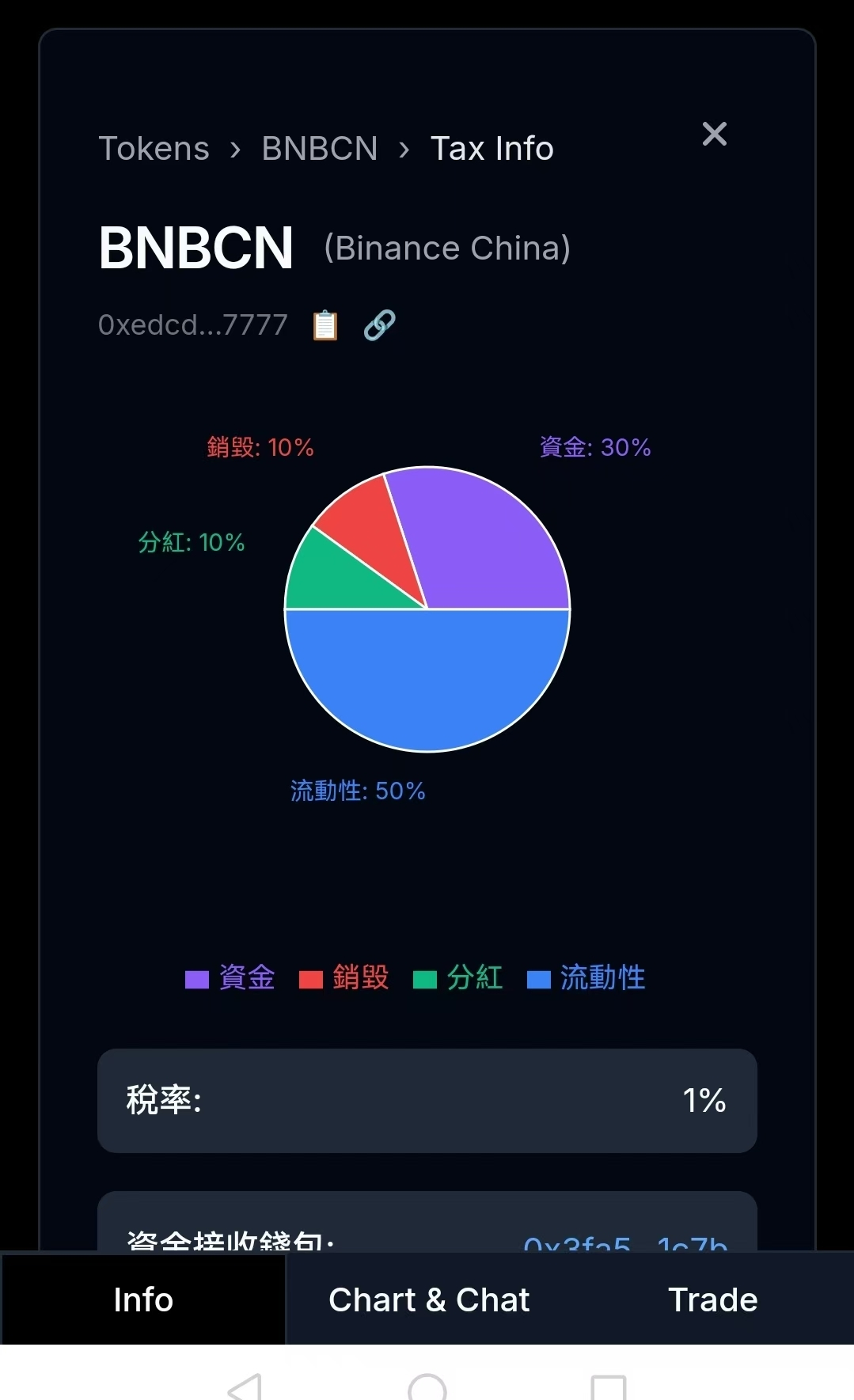Viewport: 854px width, 1400px height.
Task: Open the fund receiving wallet address link
Action: tap(625, 1243)
